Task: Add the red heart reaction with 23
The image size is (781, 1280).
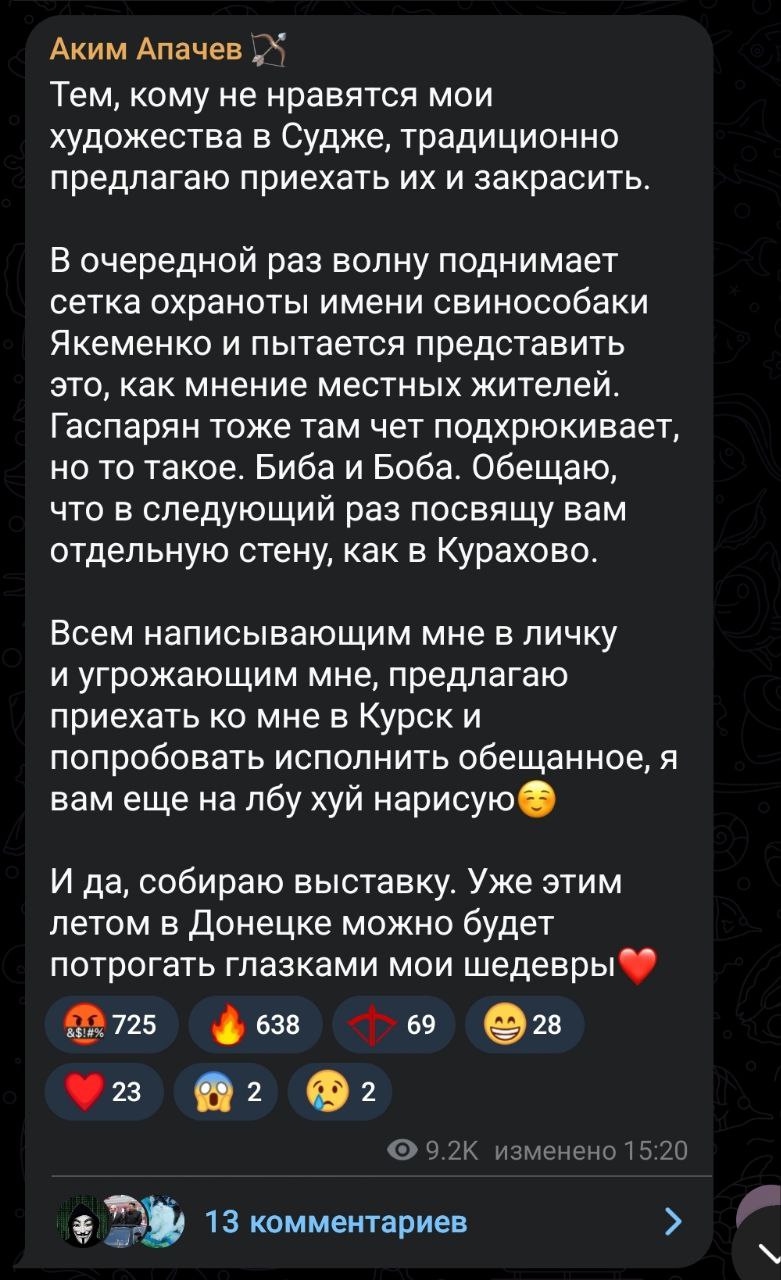Action: pos(104,1092)
